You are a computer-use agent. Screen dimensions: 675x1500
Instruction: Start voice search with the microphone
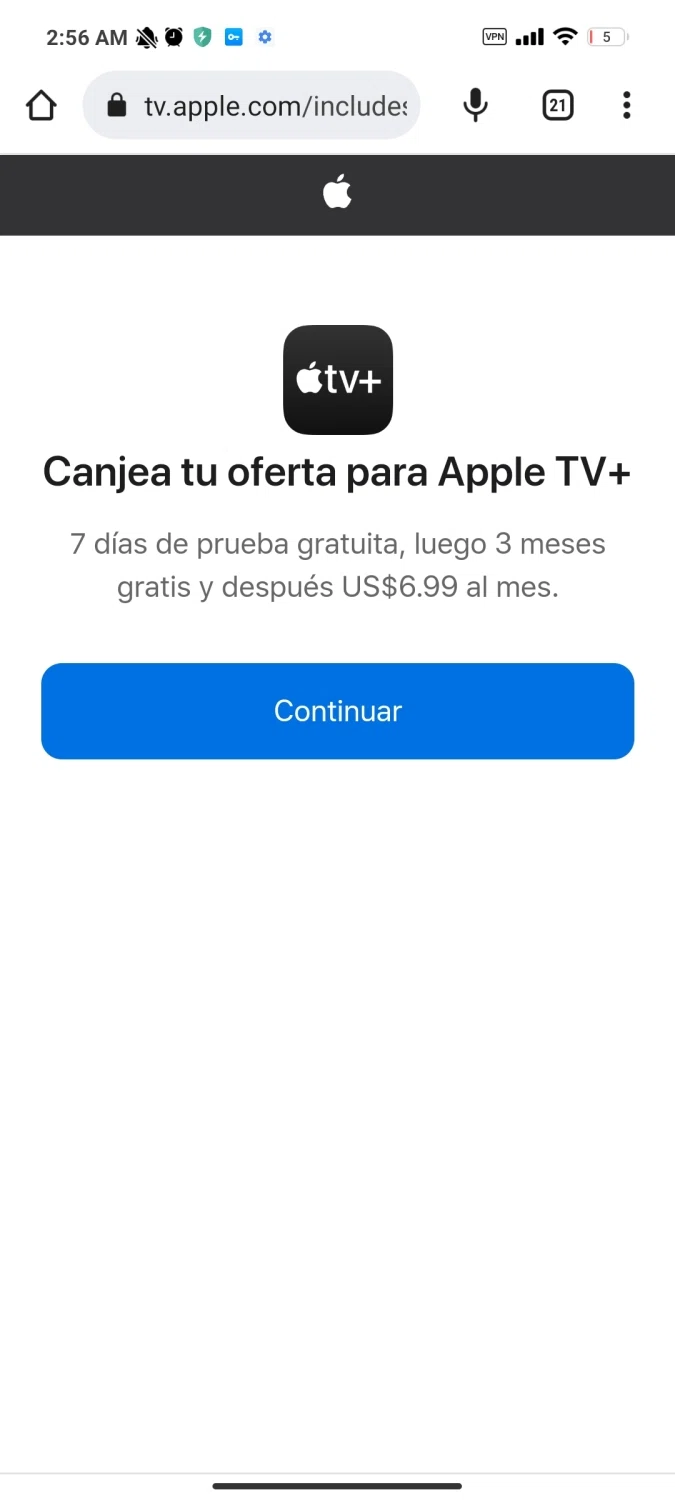476,105
